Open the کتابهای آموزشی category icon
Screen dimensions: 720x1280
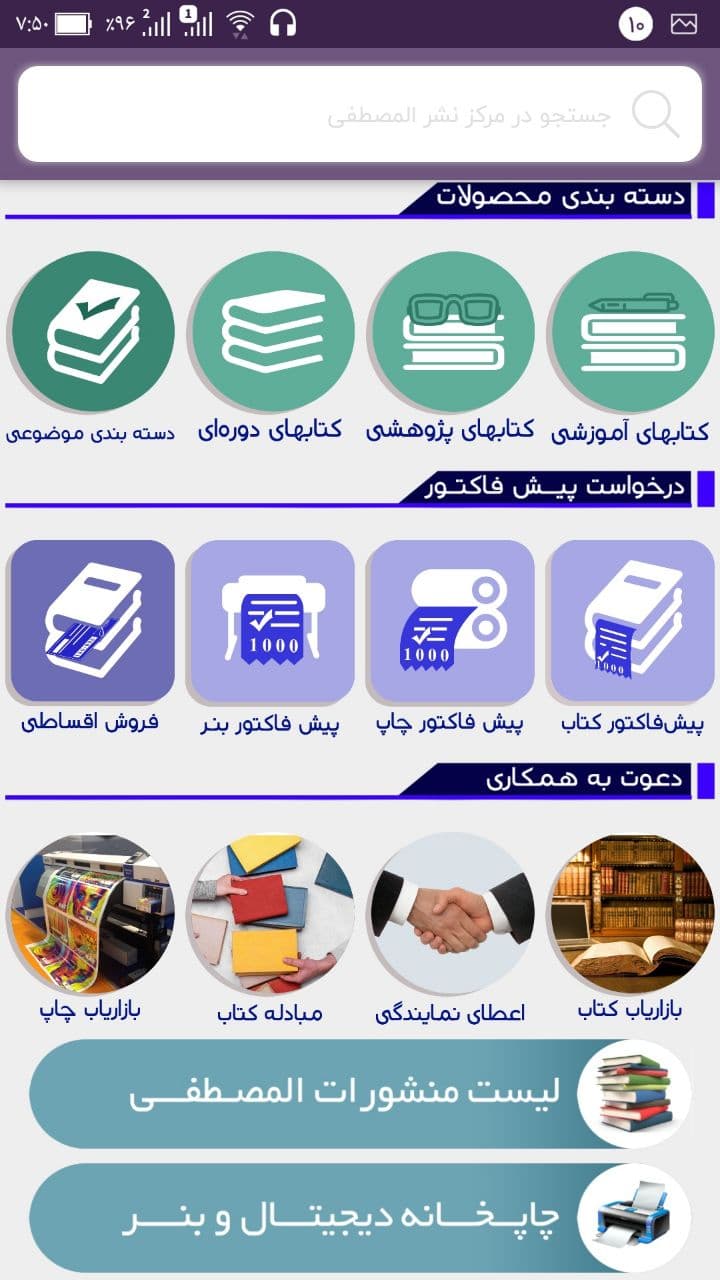tap(632, 331)
